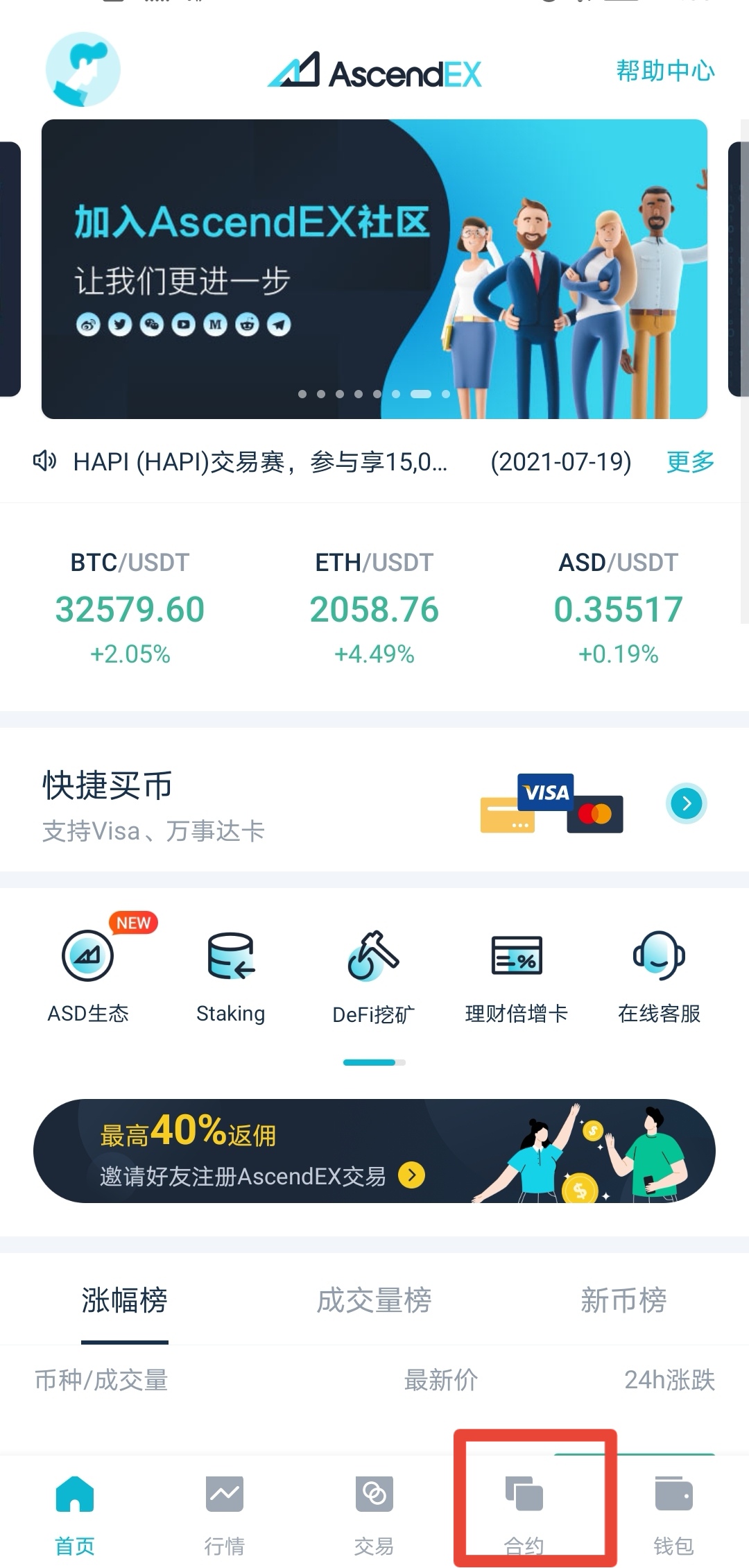Tap 更多 for more announcements
The width and height of the screenshot is (749, 1568).
[x=690, y=461]
